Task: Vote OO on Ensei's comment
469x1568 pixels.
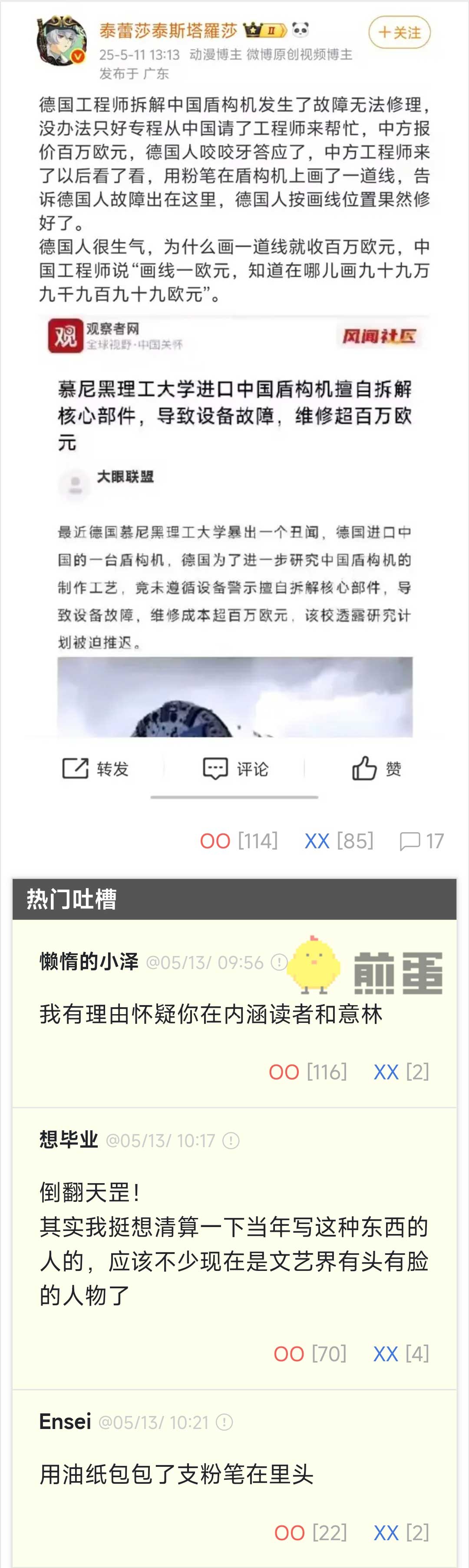Action: click(290, 1532)
